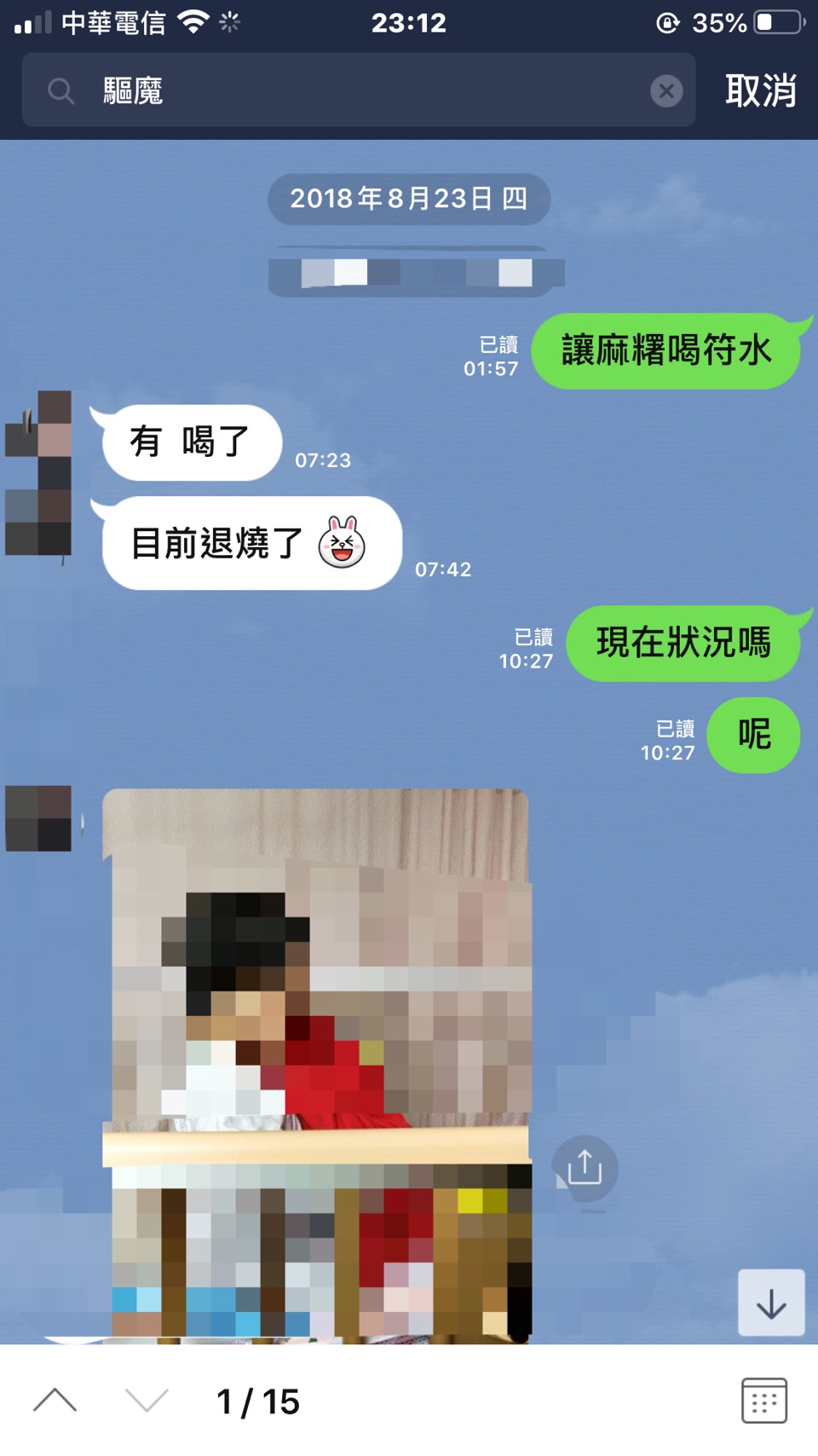The image size is (818, 1456).
Task: Jump to the latest messages with the down arrow
Action: click(771, 1303)
